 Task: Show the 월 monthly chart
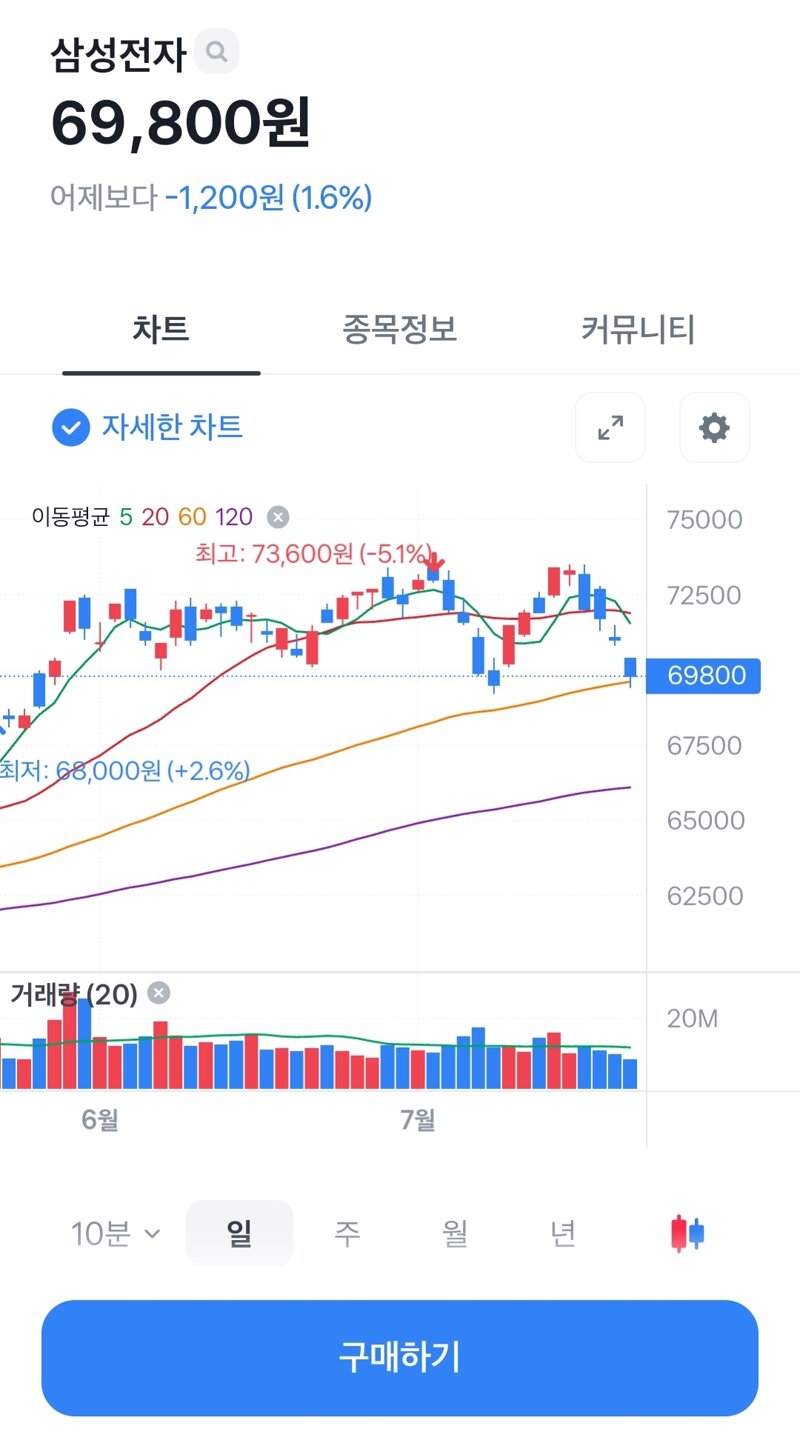coord(455,1234)
